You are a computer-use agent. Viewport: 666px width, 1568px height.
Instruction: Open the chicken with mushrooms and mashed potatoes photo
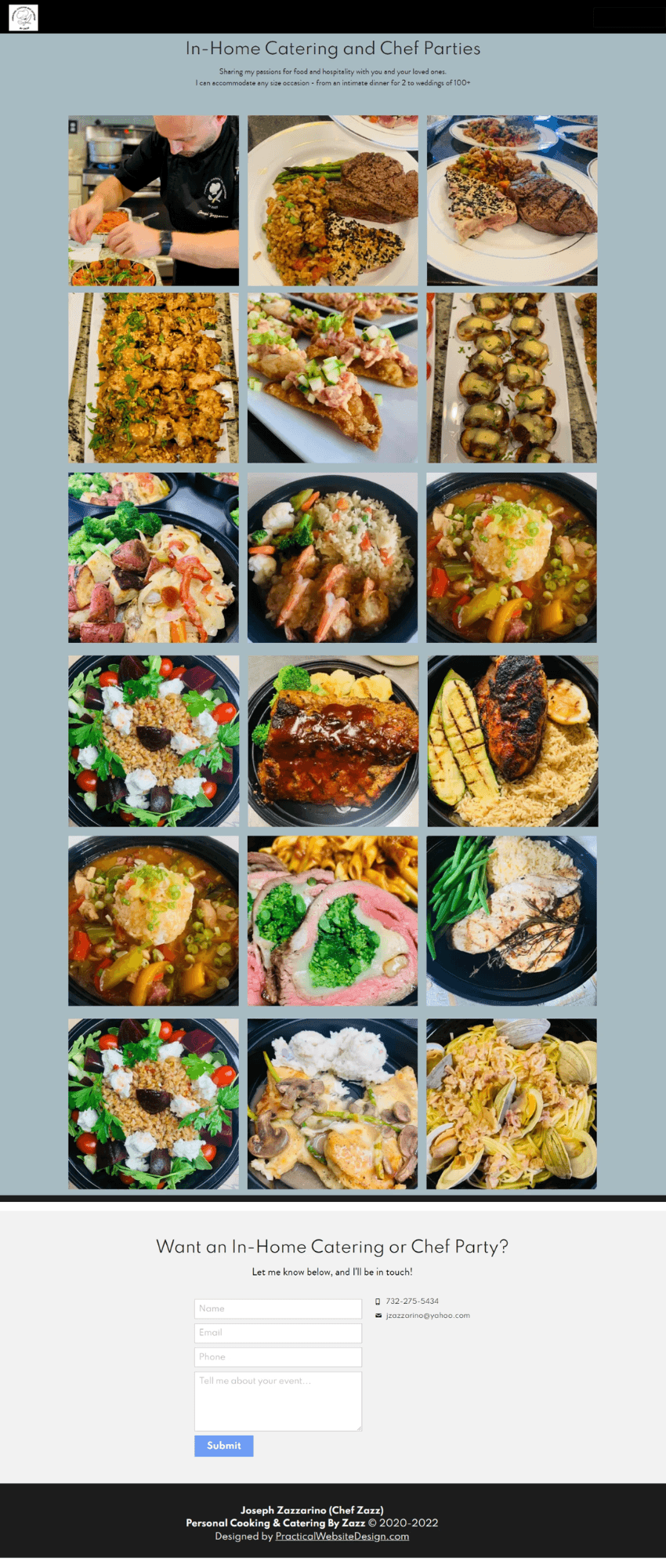pyautogui.click(x=332, y=1104)
